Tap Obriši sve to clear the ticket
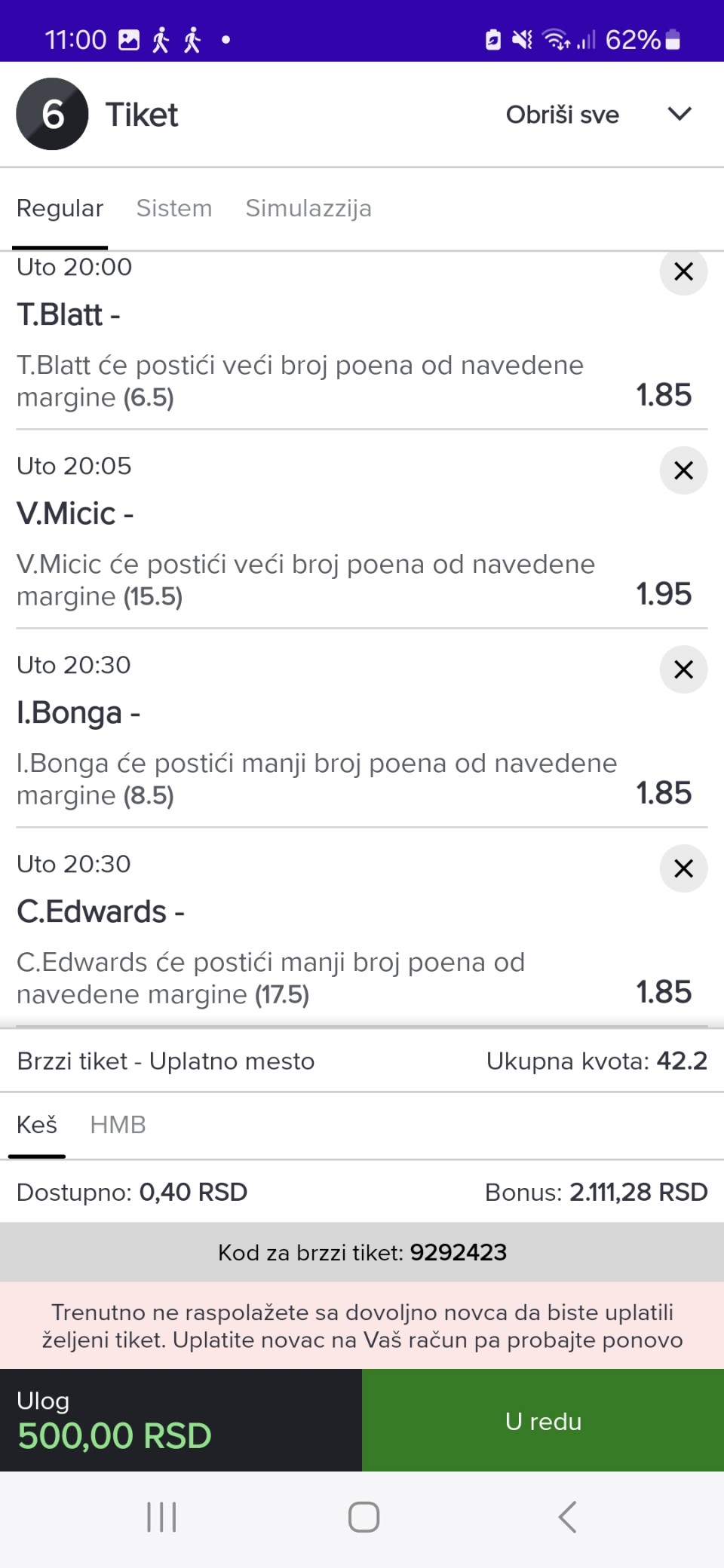 (x=562, y=115)
